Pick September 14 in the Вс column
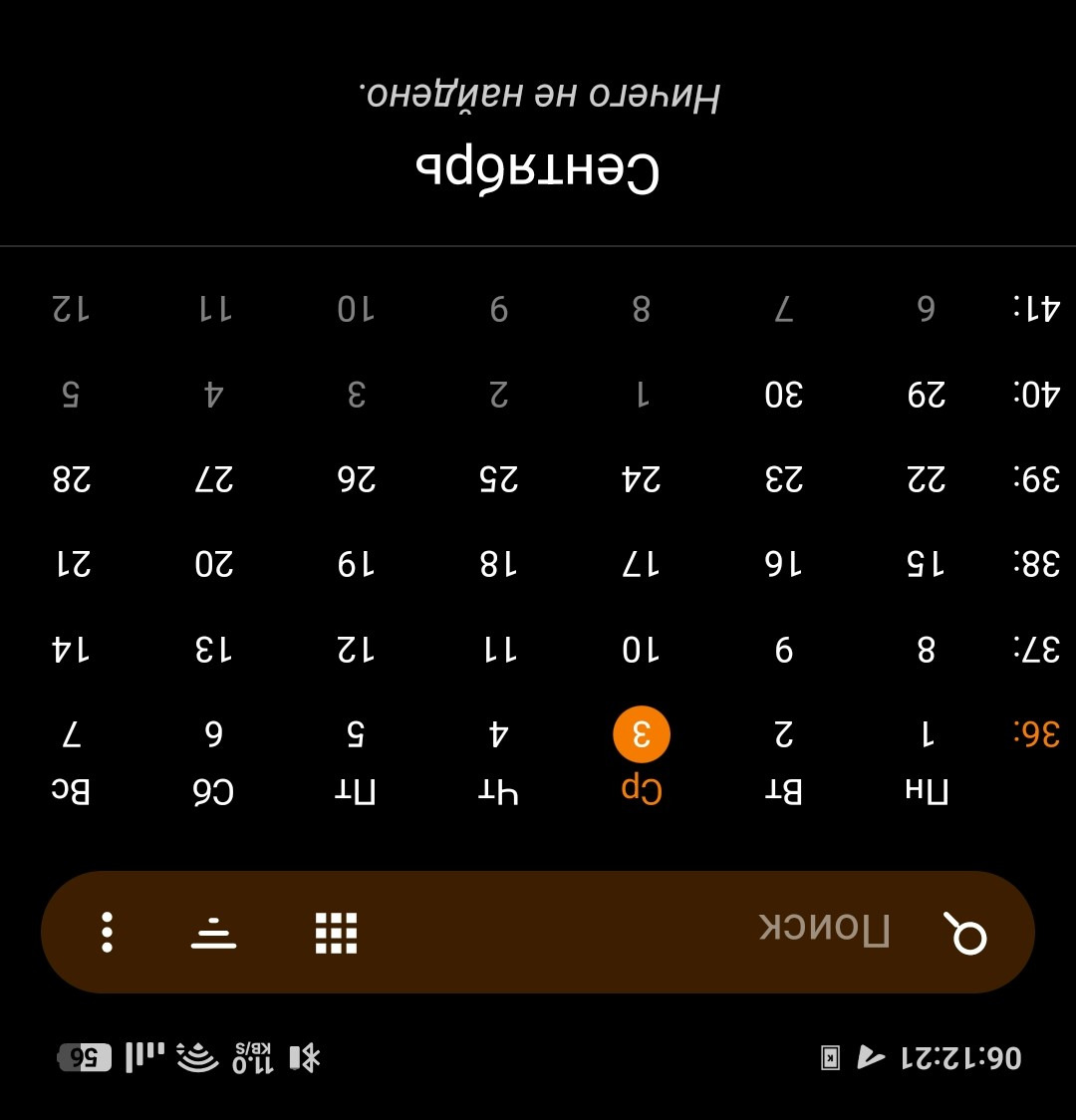 pyautogui.click(x=72, y=651)
